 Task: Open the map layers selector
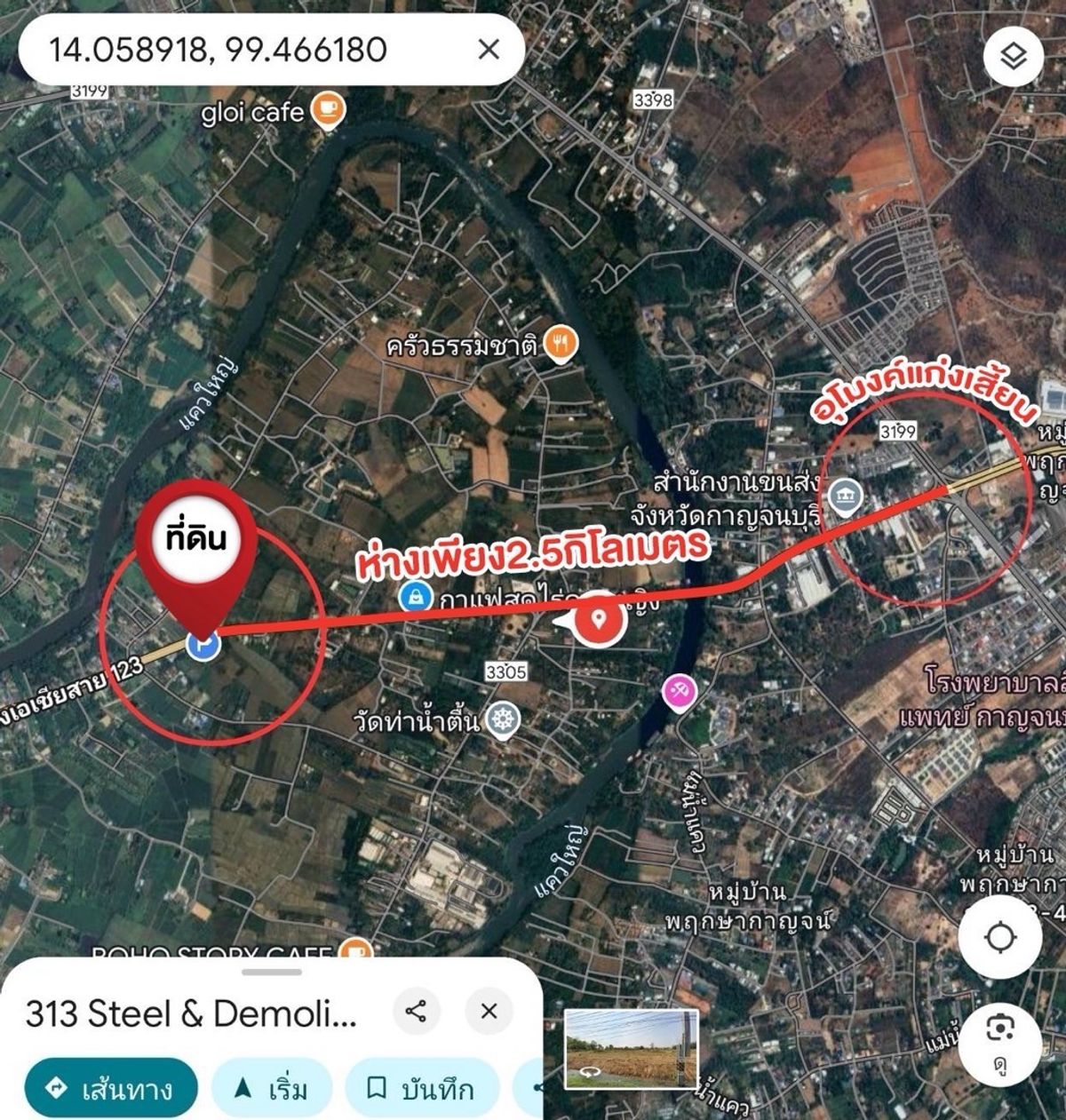coord(1013,56)
